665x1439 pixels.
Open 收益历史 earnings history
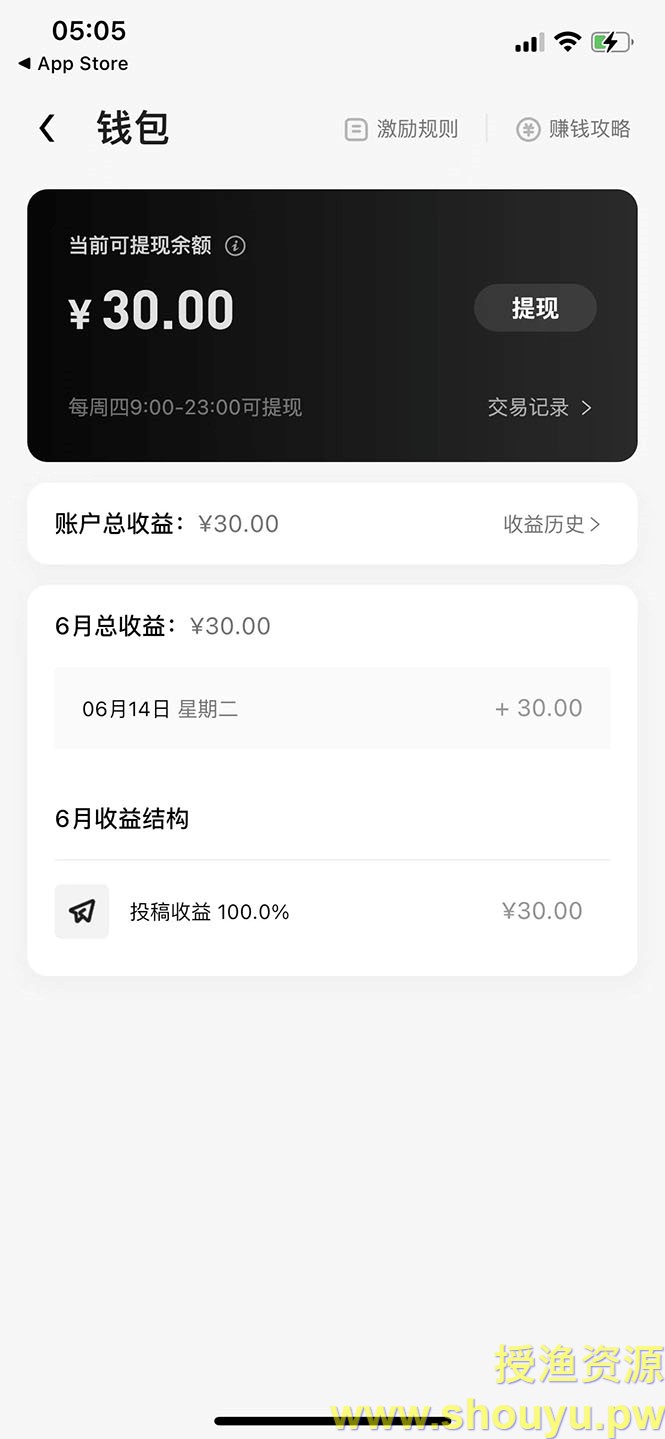pyautogui.click(x=552, y=524)
